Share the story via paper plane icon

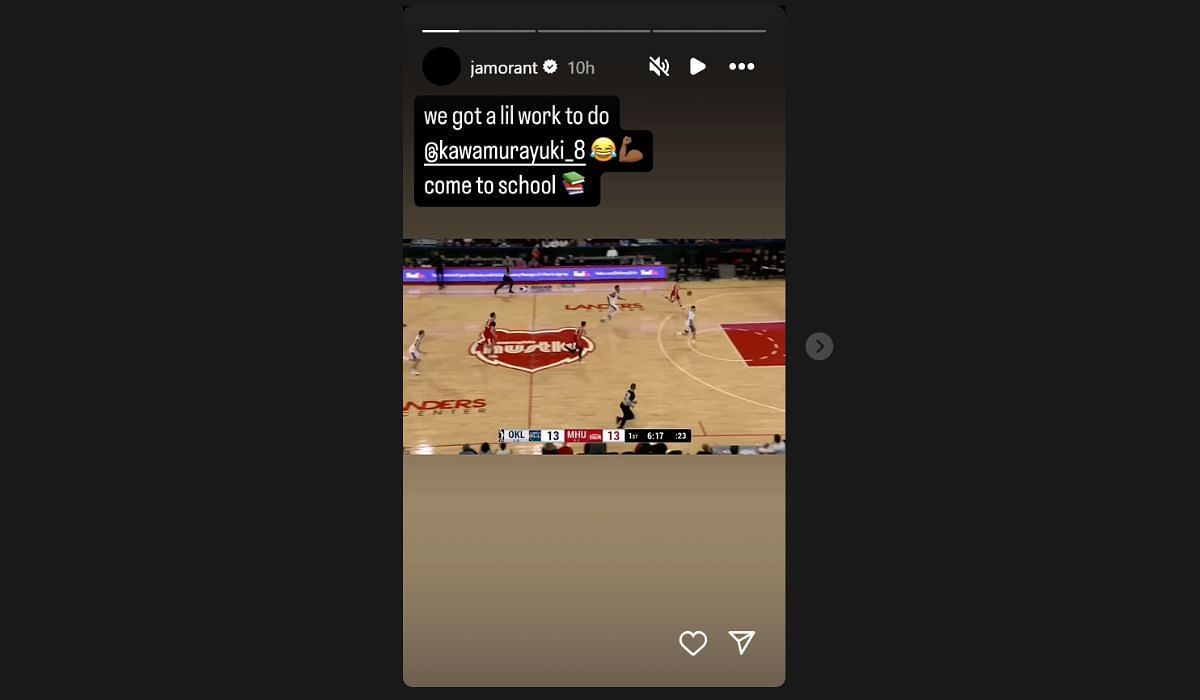pos(741,643)
